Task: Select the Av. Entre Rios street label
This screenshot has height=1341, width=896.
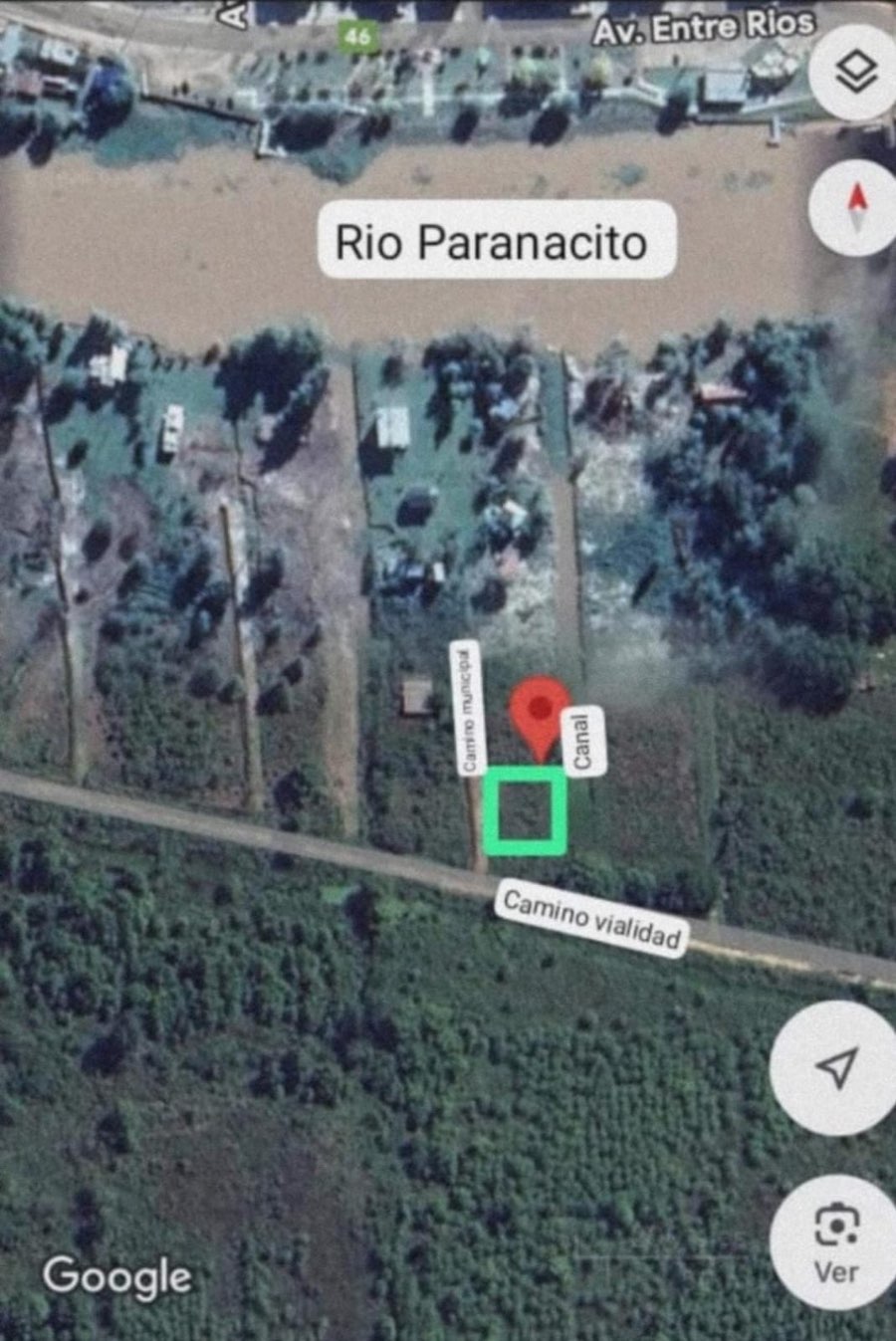Action: click(x=705, y=27)
